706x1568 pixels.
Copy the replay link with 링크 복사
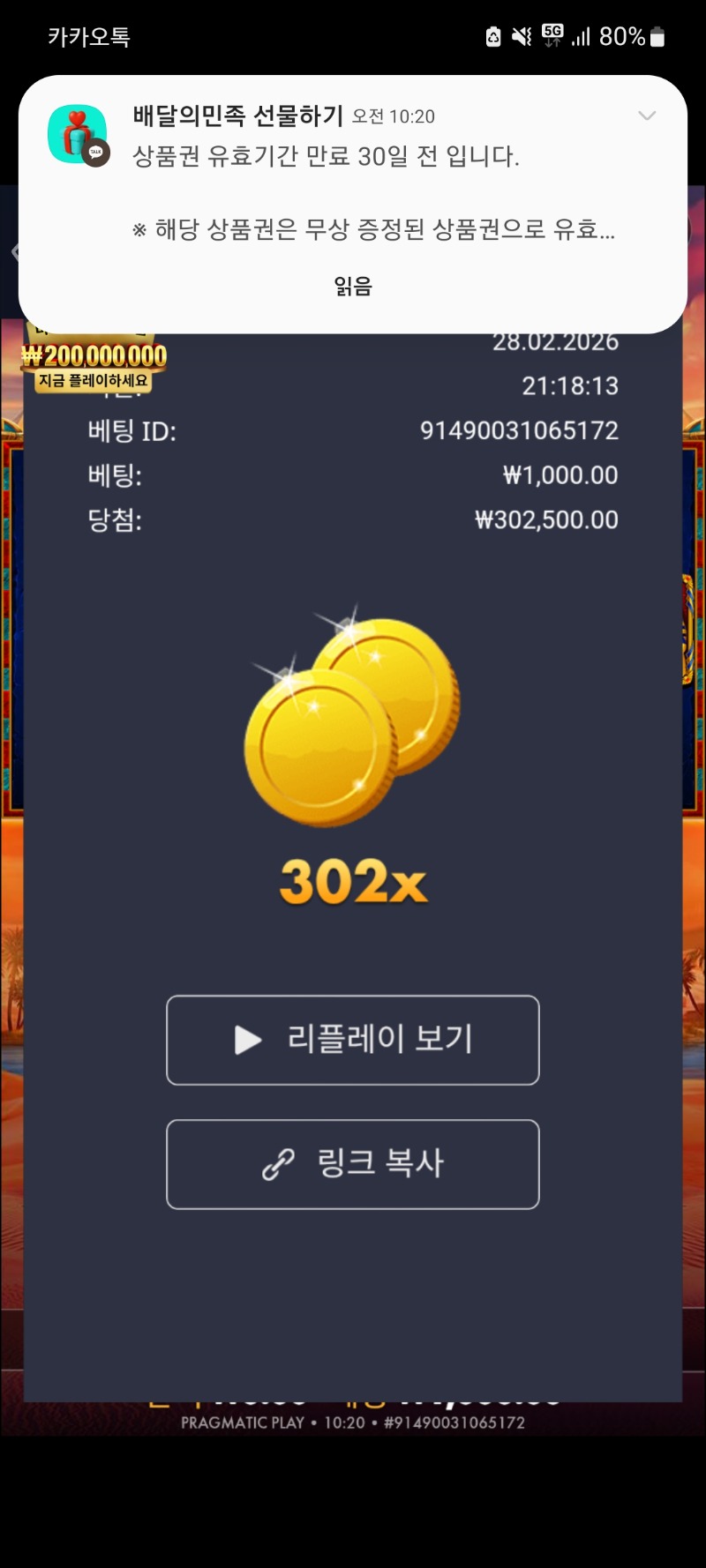pyautogui.click(x=353, y=1164)
